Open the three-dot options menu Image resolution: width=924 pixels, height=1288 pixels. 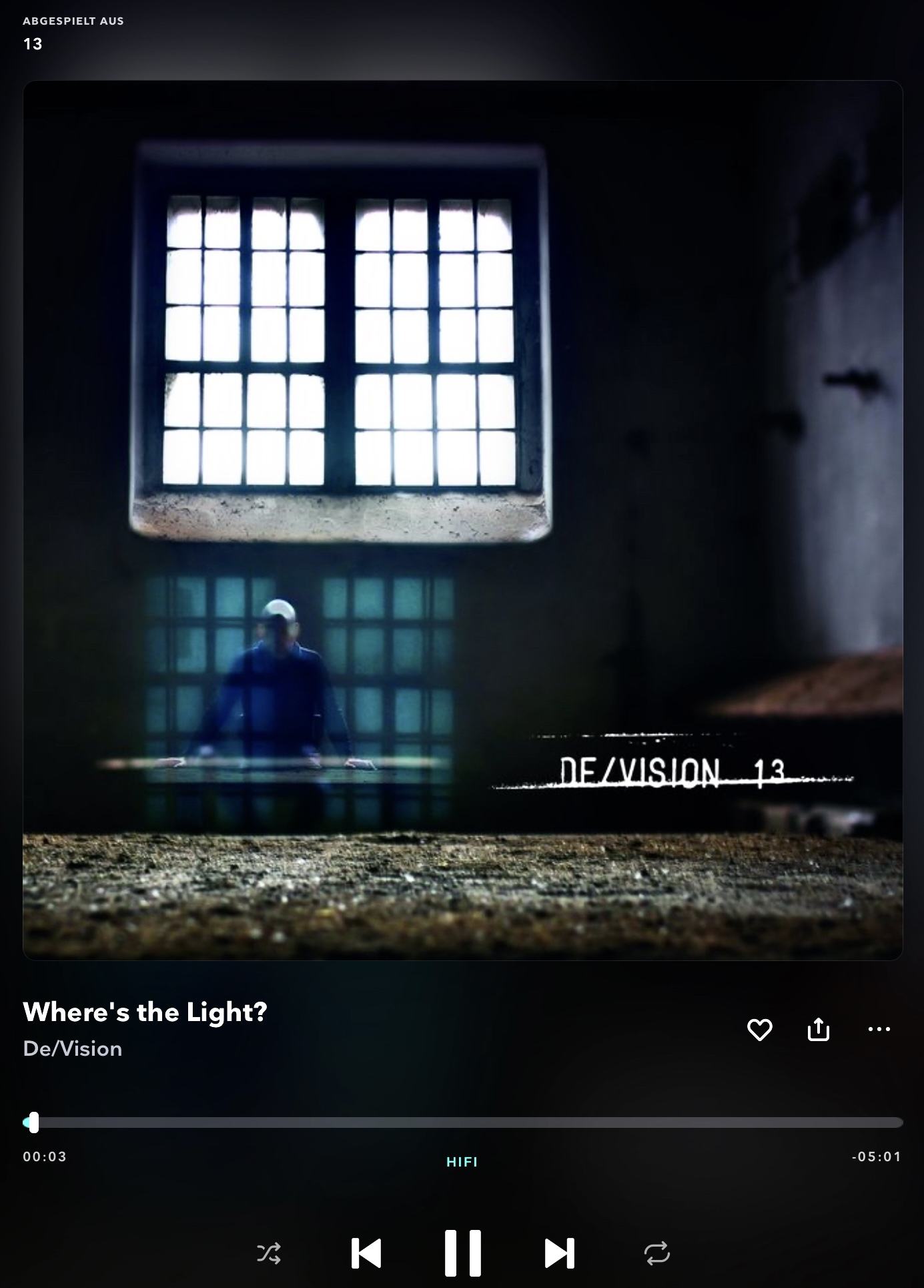[x=879, y=1029]
